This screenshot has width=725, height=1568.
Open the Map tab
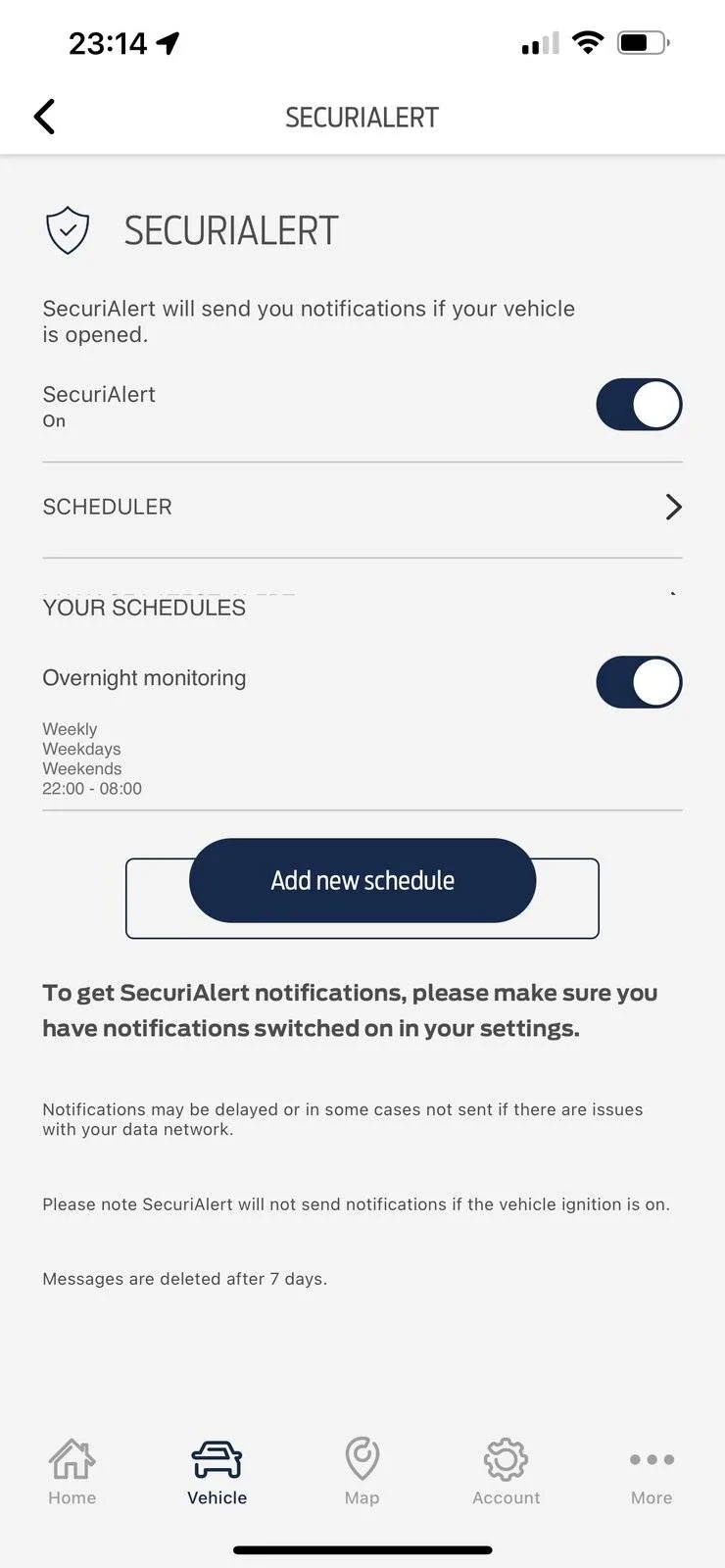coord(362,1472)
